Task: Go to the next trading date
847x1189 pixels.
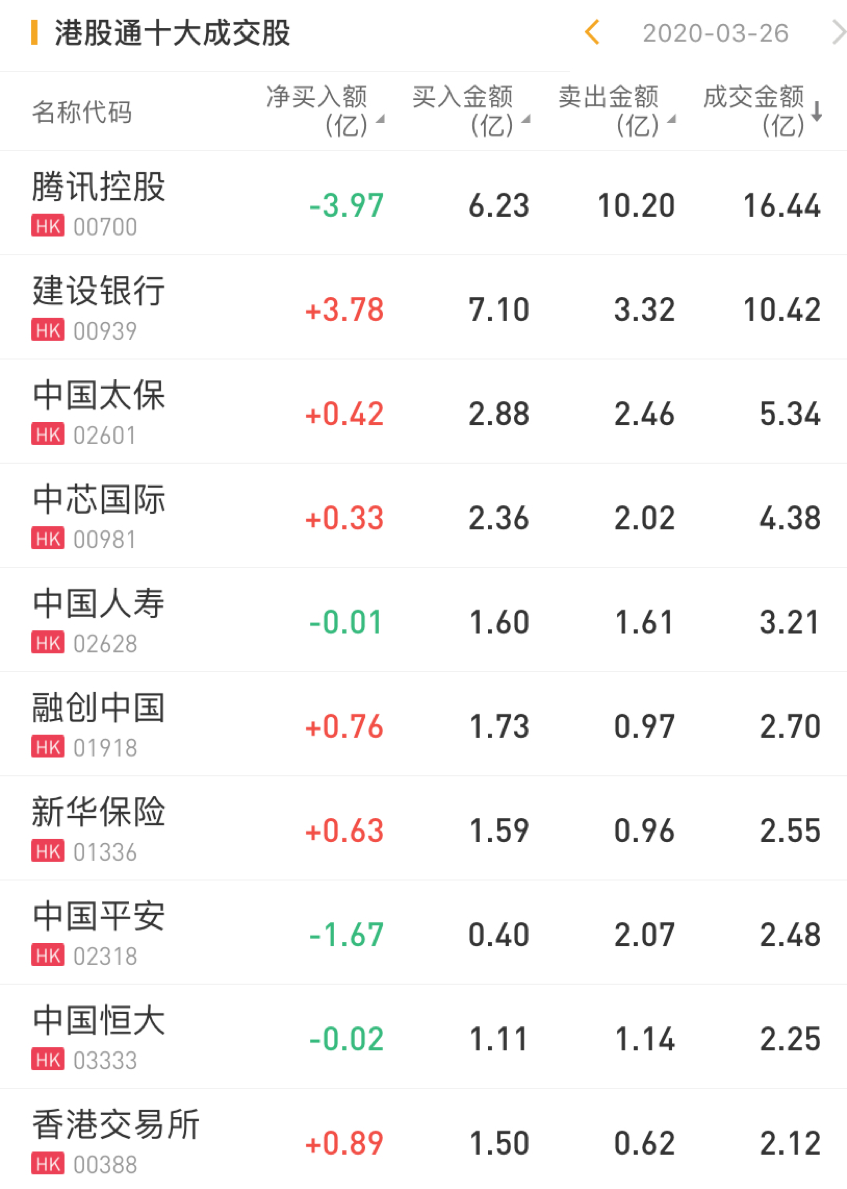Action: (x=837, y=33)
